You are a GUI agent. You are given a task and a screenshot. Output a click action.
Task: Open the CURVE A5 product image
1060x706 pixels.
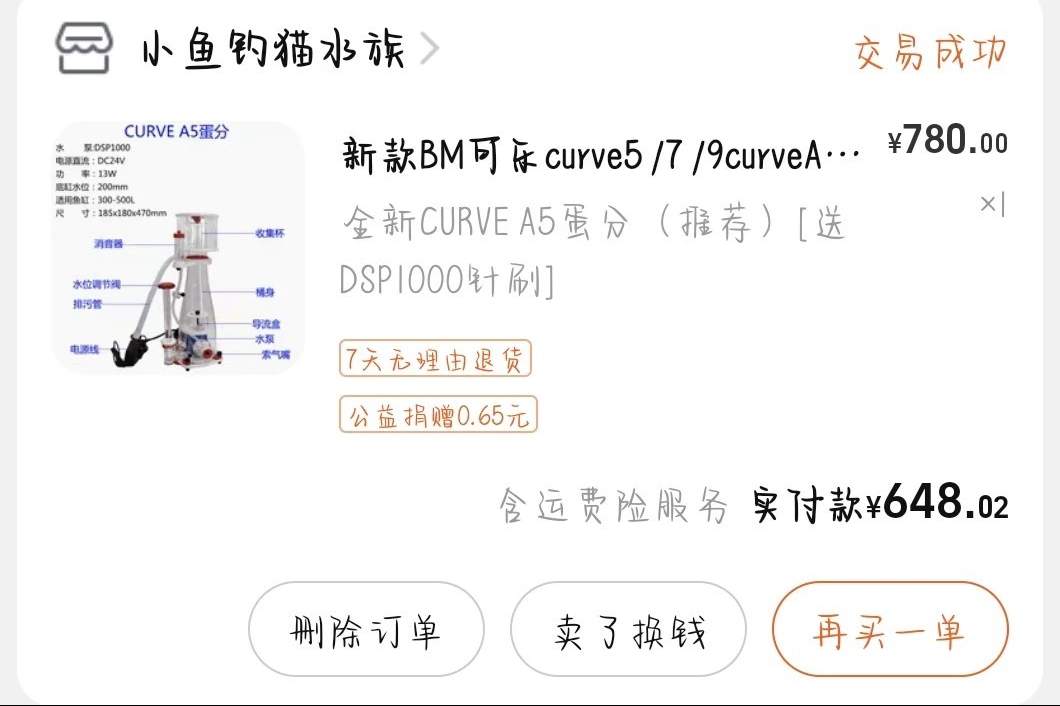[x=178, y=247]
